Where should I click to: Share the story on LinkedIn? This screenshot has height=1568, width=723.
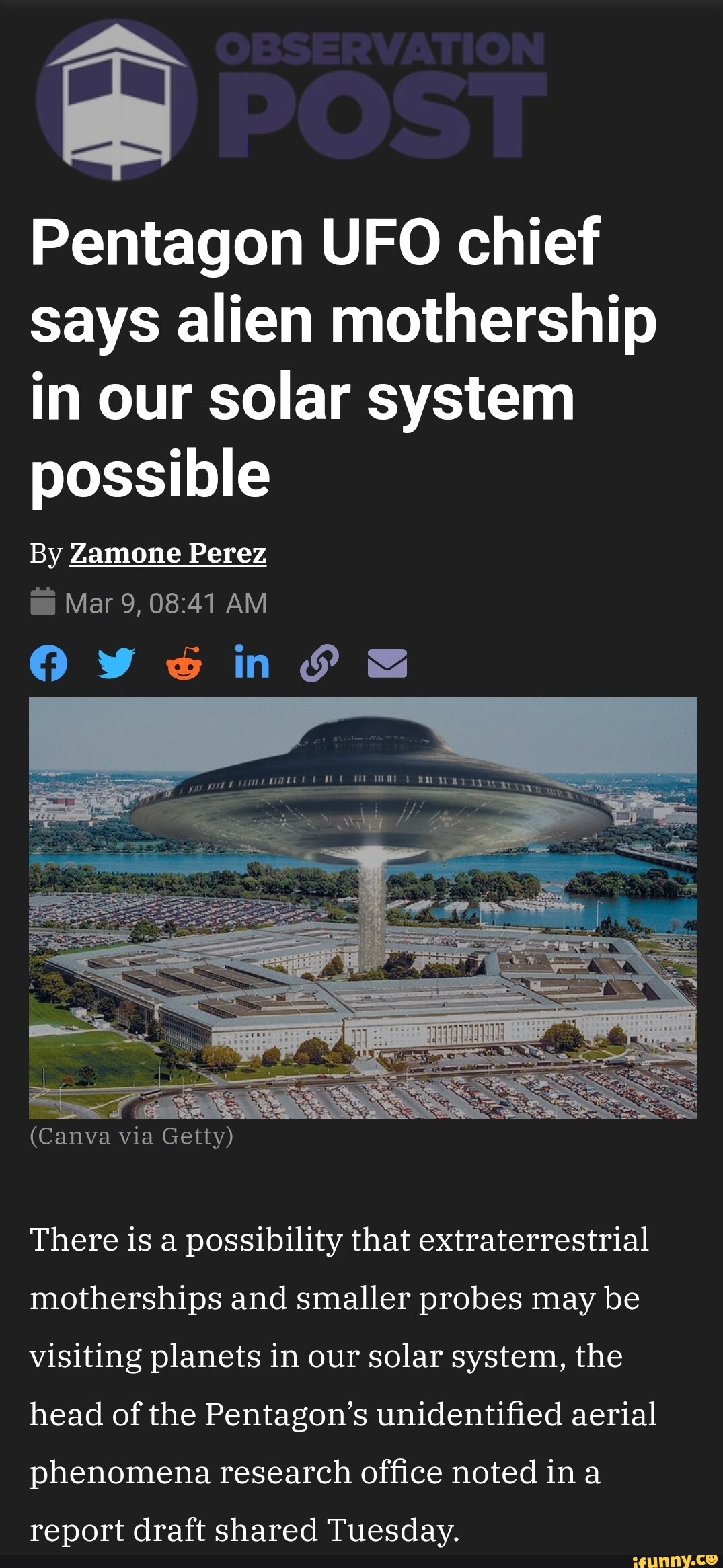(x=252, y=663)
